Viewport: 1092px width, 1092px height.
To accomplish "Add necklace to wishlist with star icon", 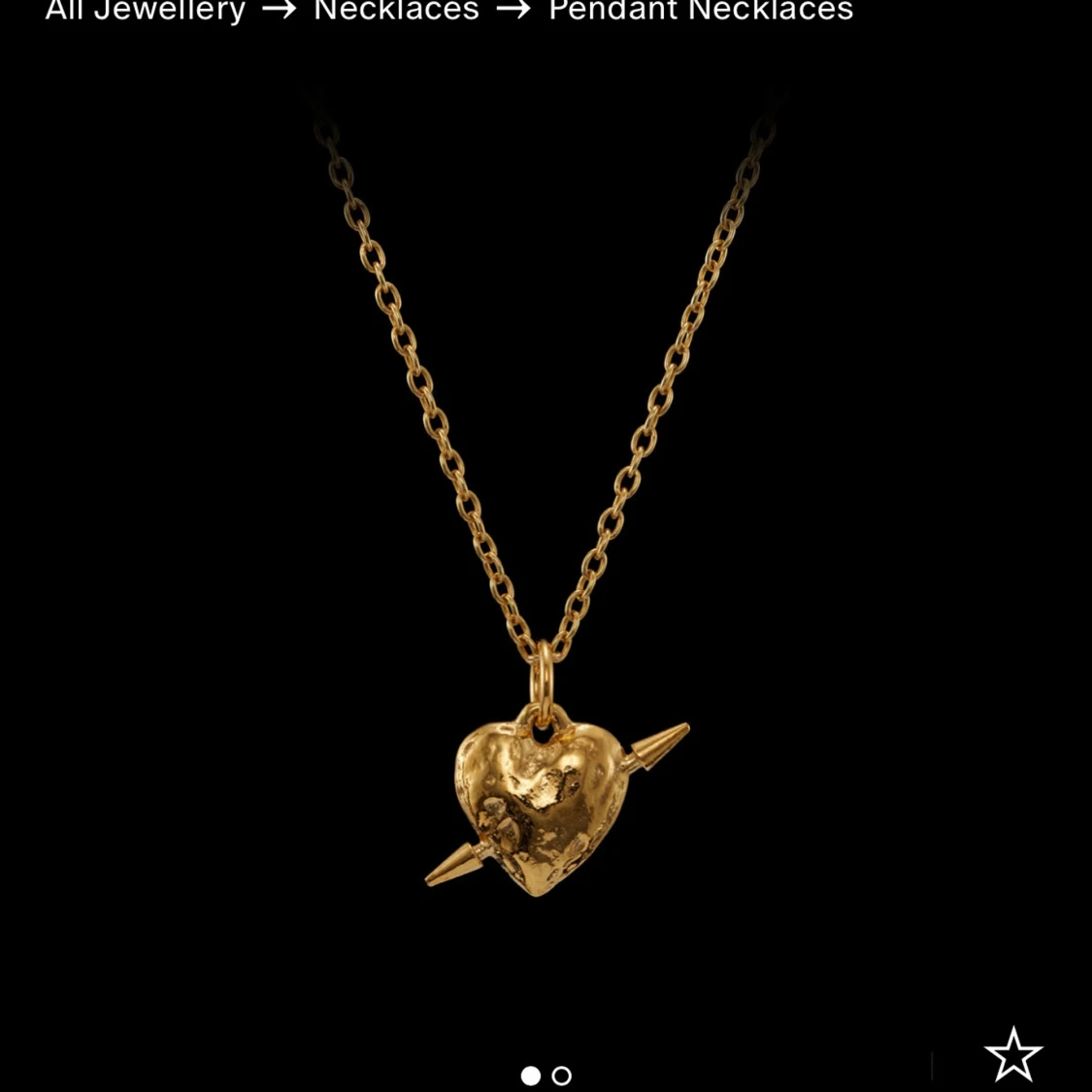I will [1012, 1054].
